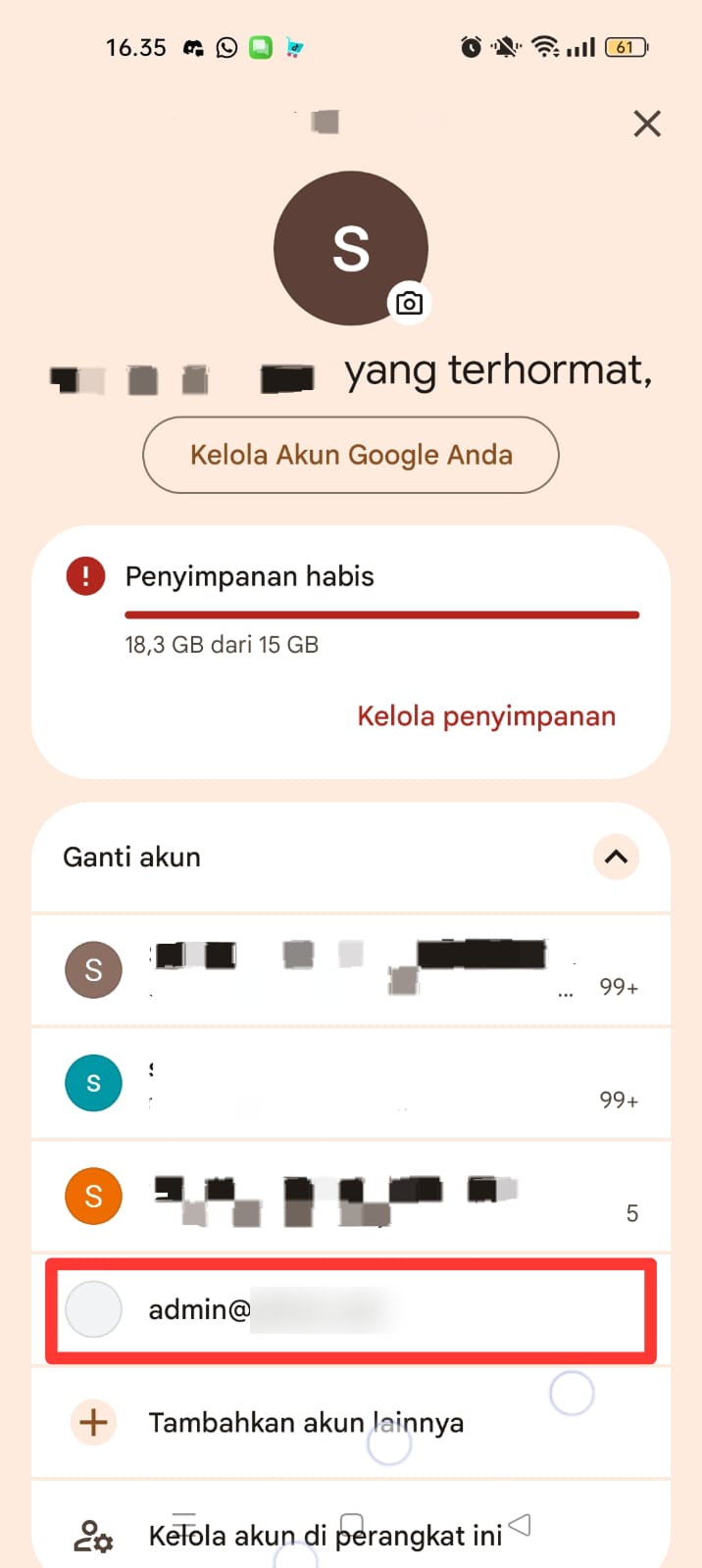Open Kelola akun di perangkat ini
702x1568 pixels.
[325, 1535]
